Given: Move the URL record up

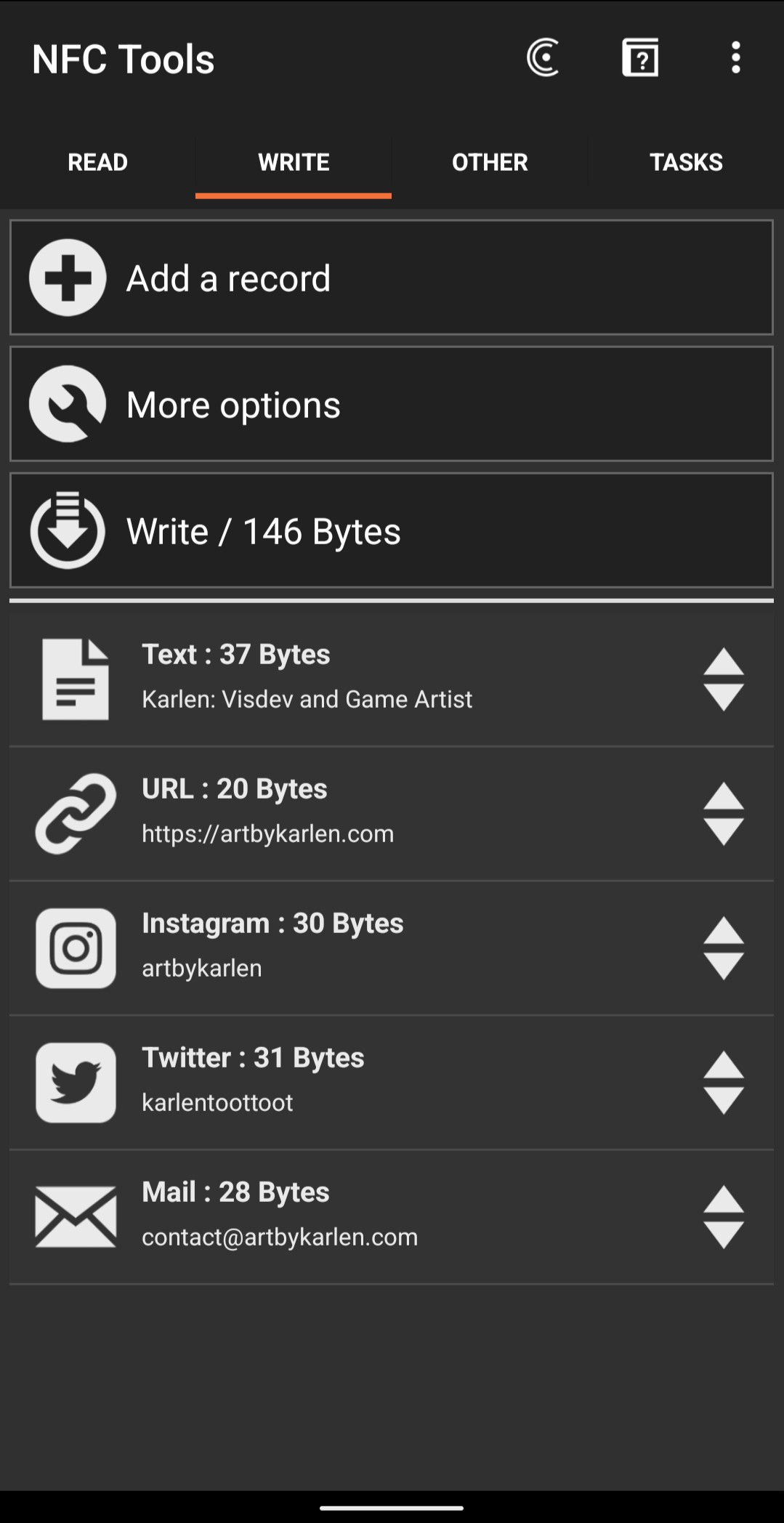Looking at the screenshot, I should [724, 796].
